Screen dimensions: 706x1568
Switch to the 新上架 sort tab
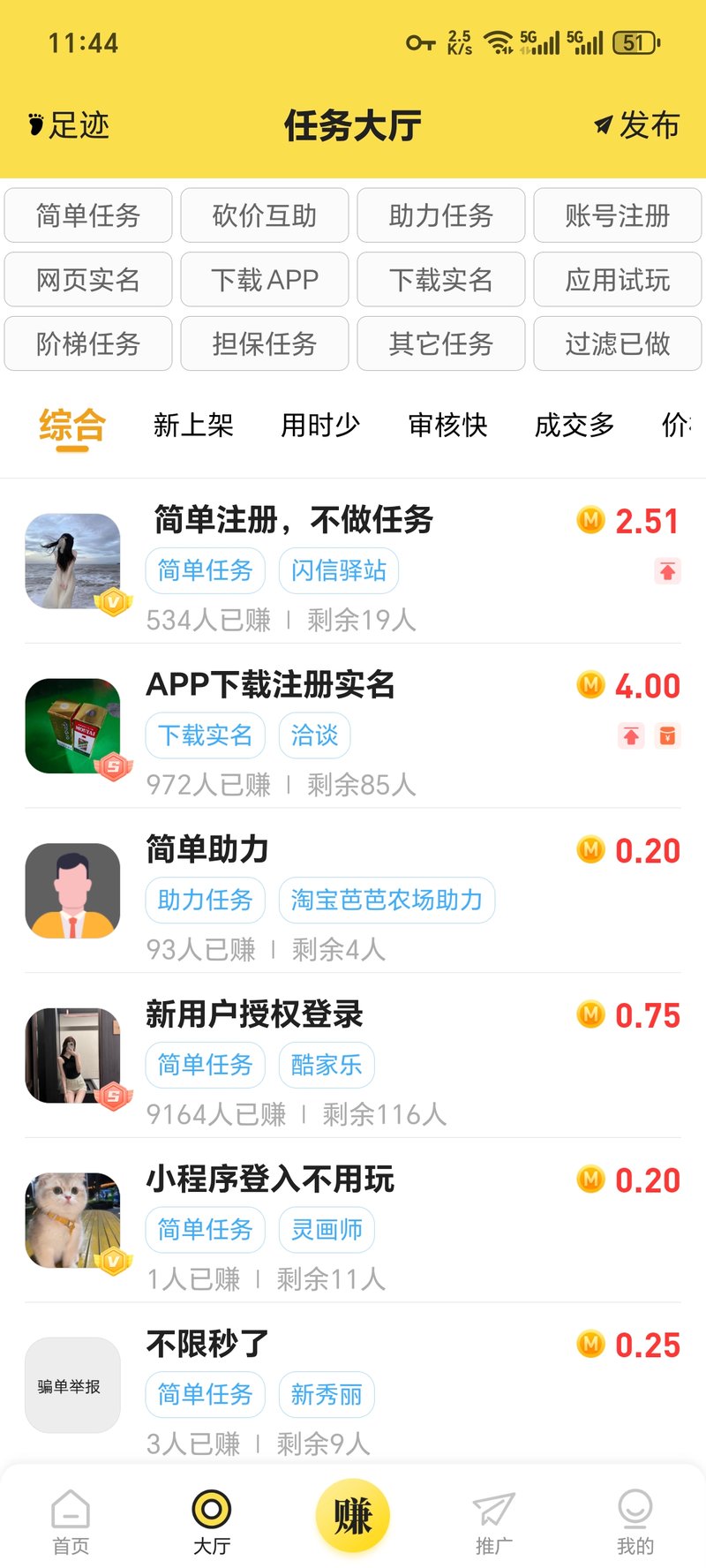(x=193, y=426)
